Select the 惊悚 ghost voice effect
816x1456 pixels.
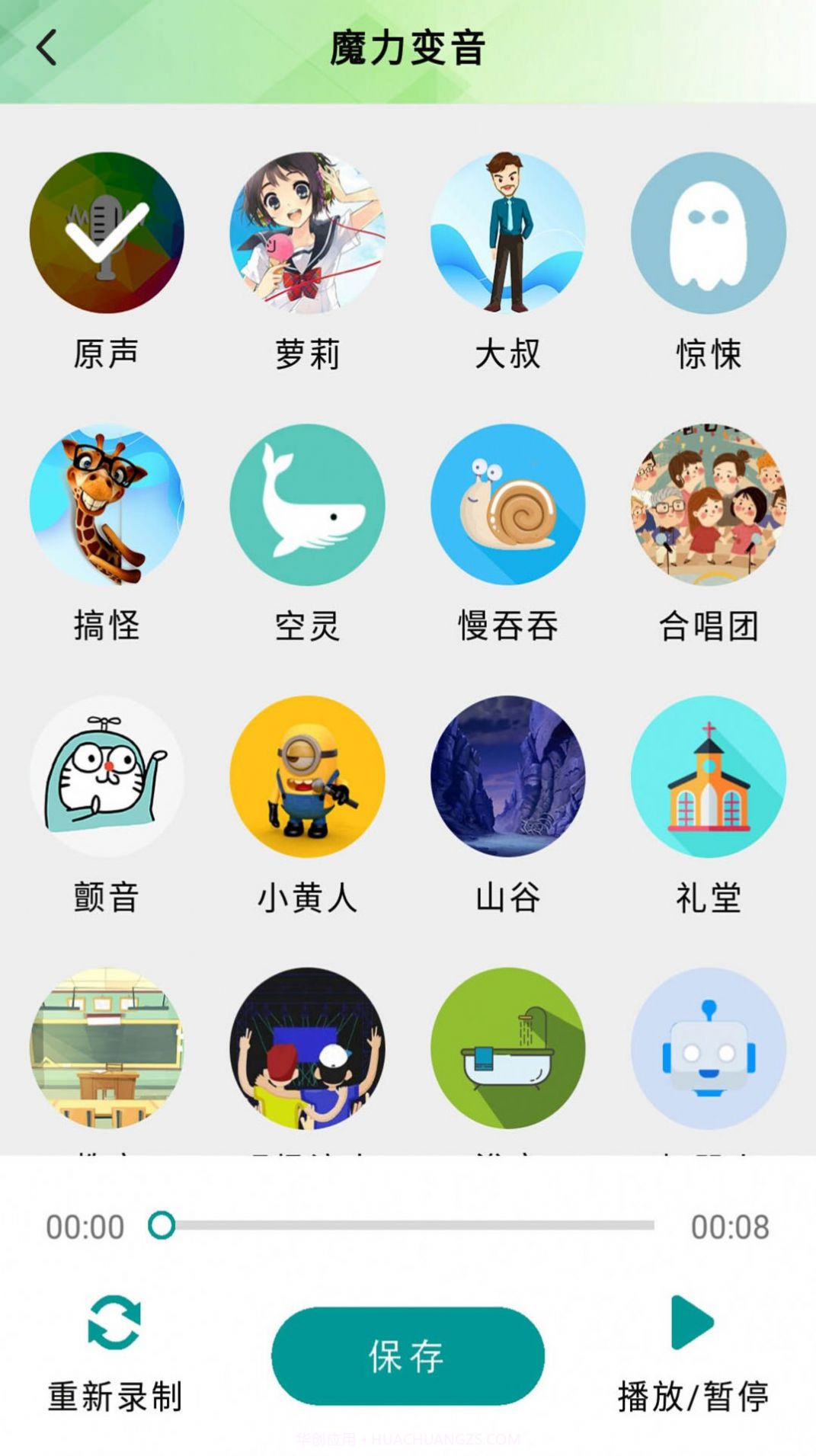(708, 234)
